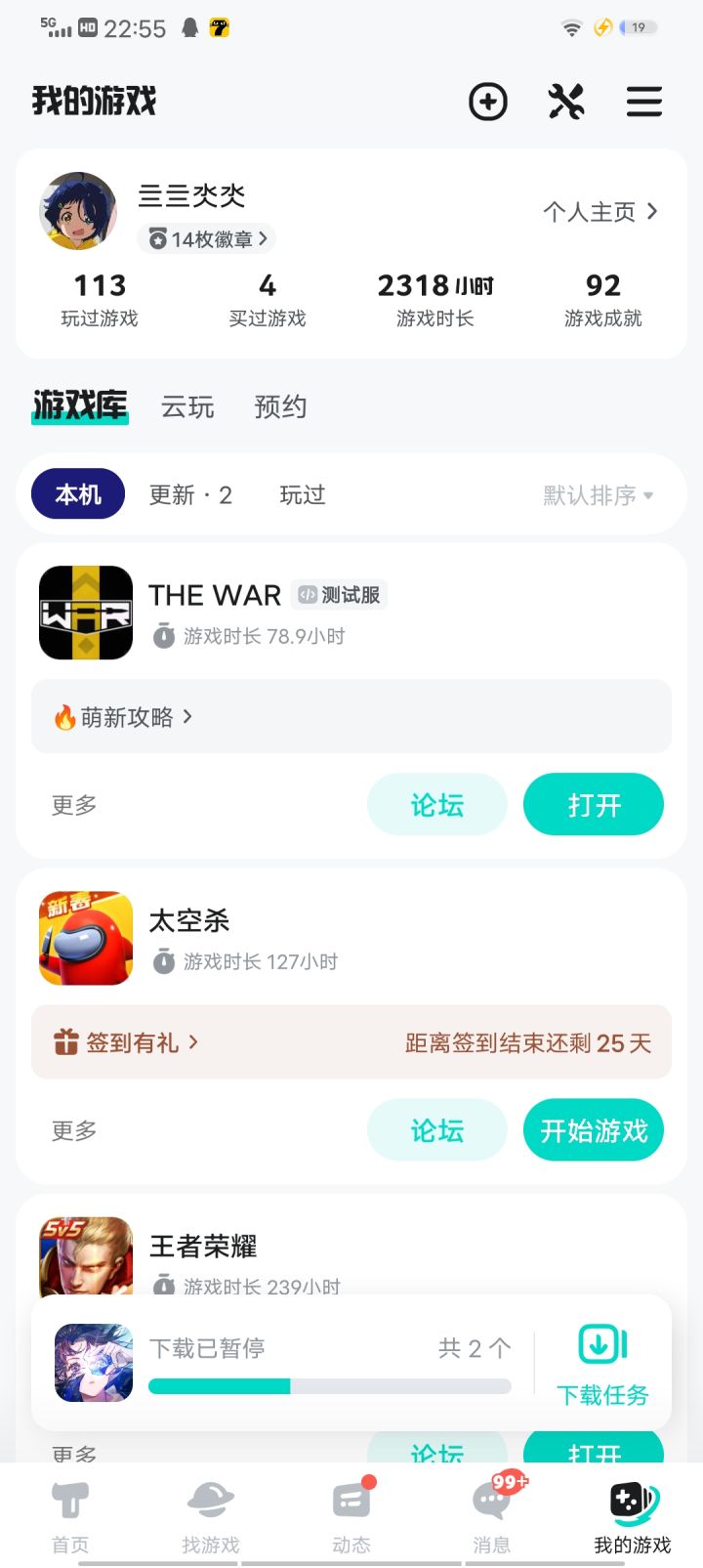
Task: Open the tools wrench icon
Action: pyautogui.click(x=566, y=102)
